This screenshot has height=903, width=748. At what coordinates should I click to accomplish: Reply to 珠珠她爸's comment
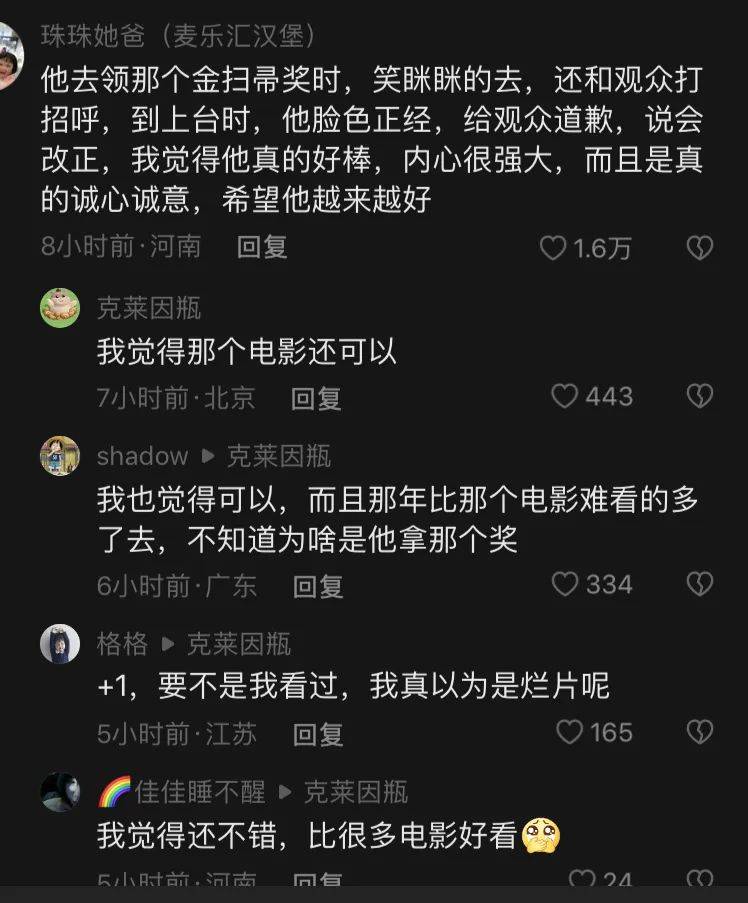tap(262, 247)
